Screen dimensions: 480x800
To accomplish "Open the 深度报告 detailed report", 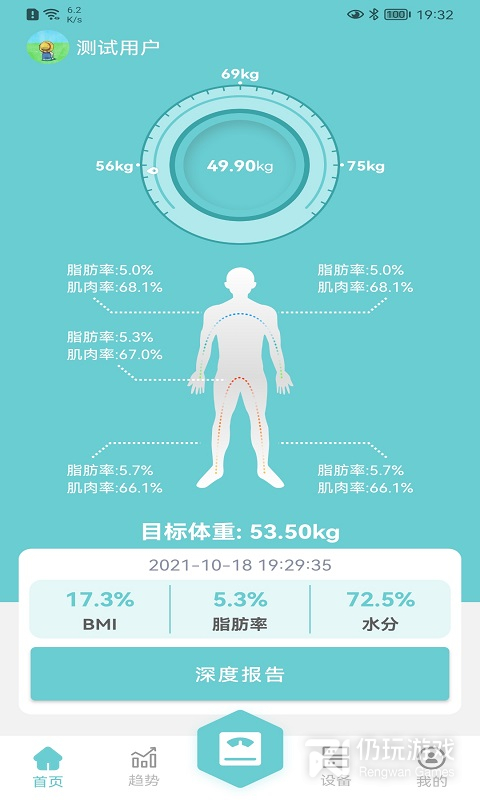I will pyautogui.click(x=240, y=674).
